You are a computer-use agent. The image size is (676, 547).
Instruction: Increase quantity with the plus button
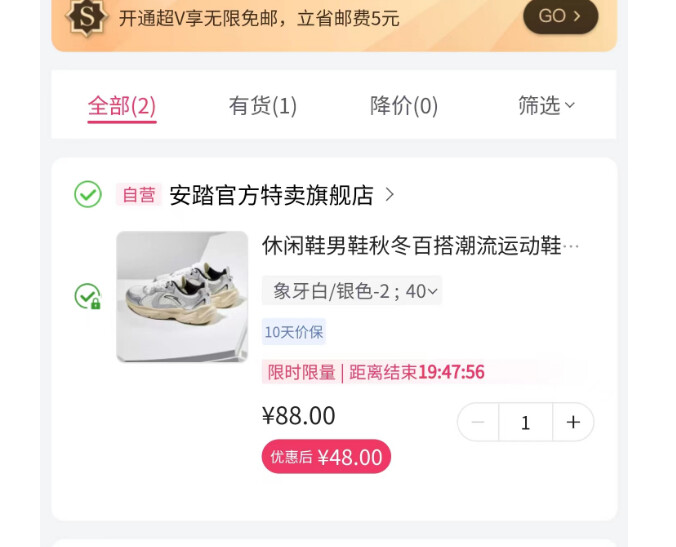point(573,422)
